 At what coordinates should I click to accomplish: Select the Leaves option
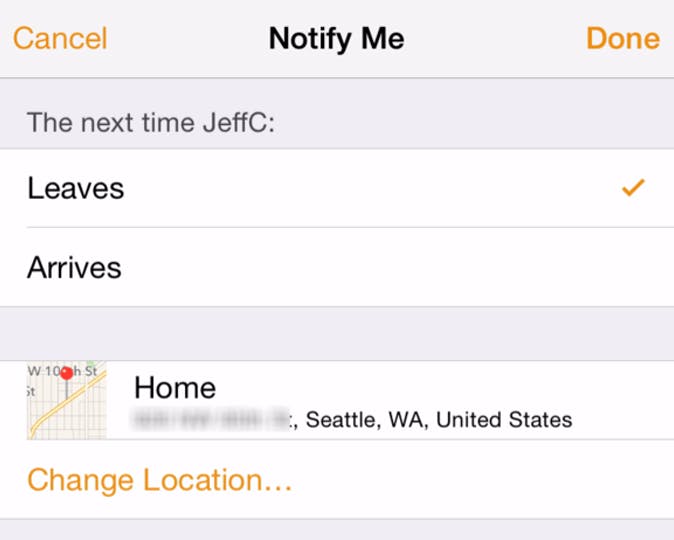coord(76,188)
